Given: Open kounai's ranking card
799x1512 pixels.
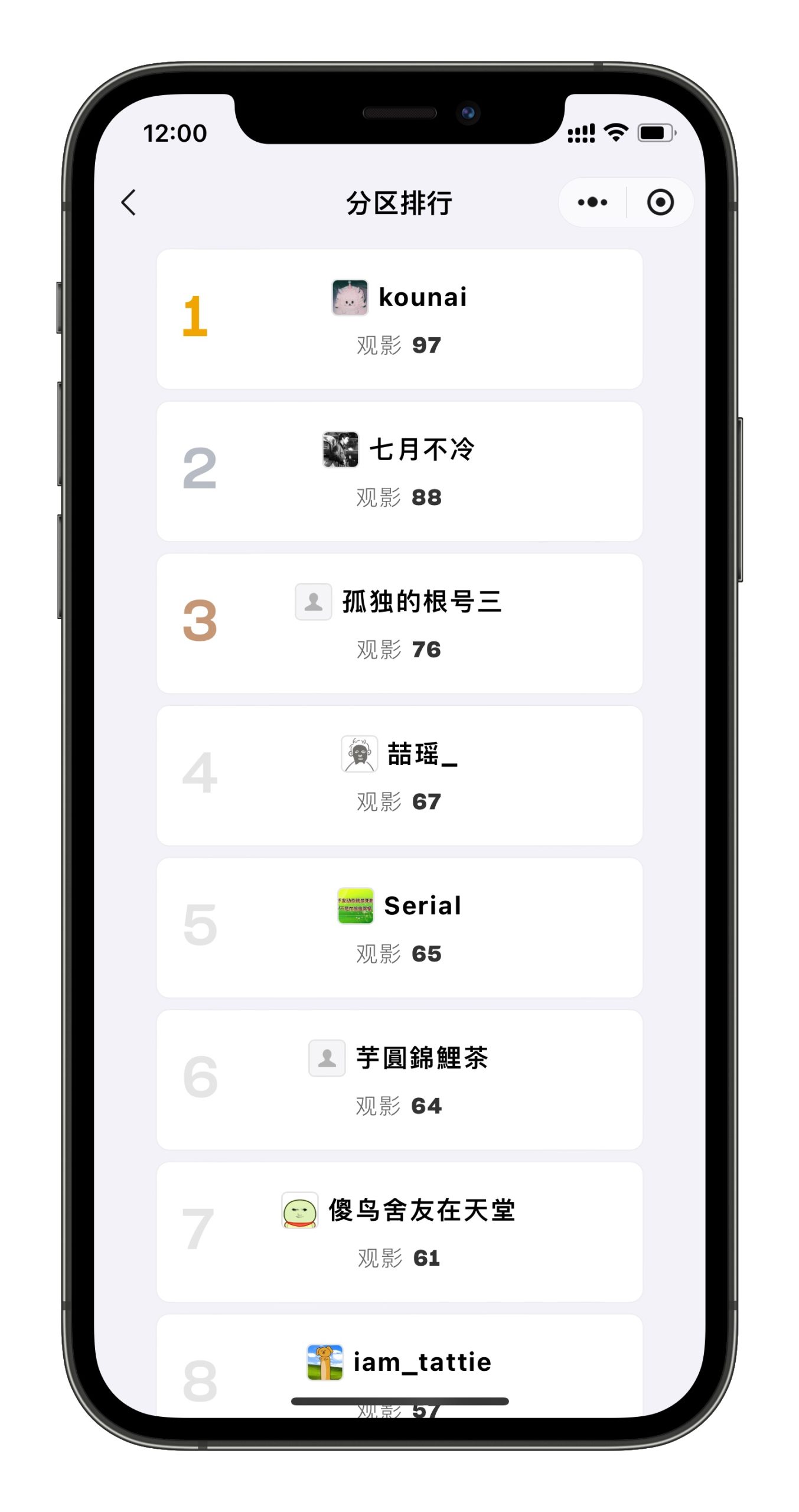Looking at the screenshot, I should [399, 319].
